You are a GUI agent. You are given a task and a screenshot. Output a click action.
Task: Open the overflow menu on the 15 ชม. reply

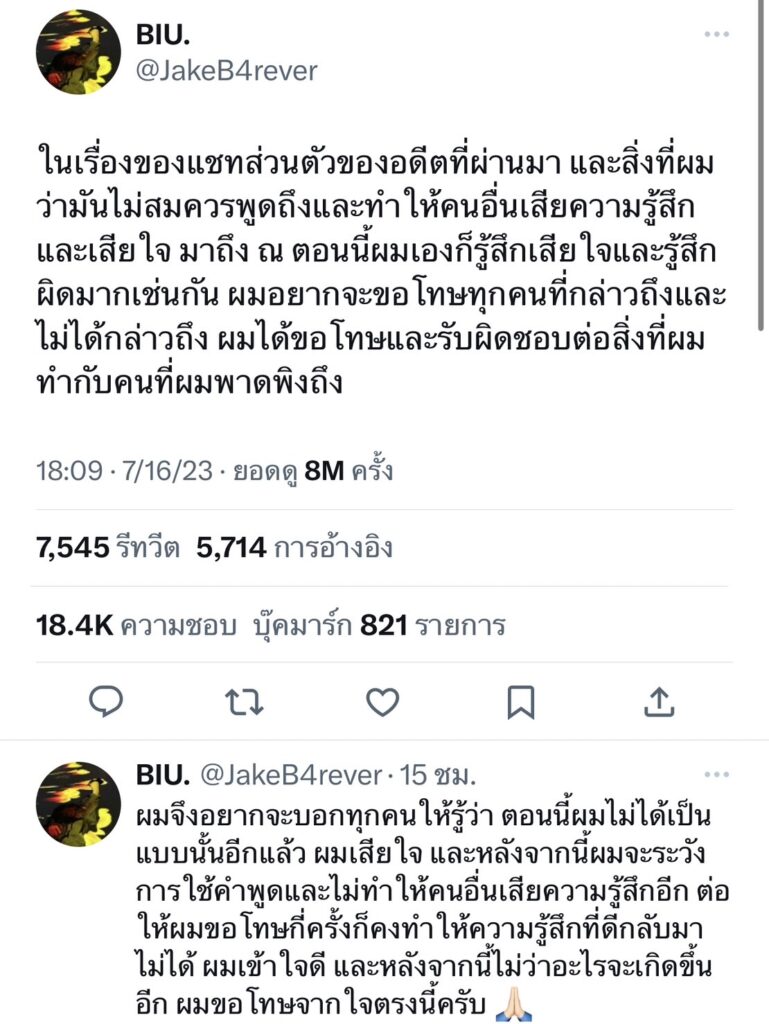[716, 774]
